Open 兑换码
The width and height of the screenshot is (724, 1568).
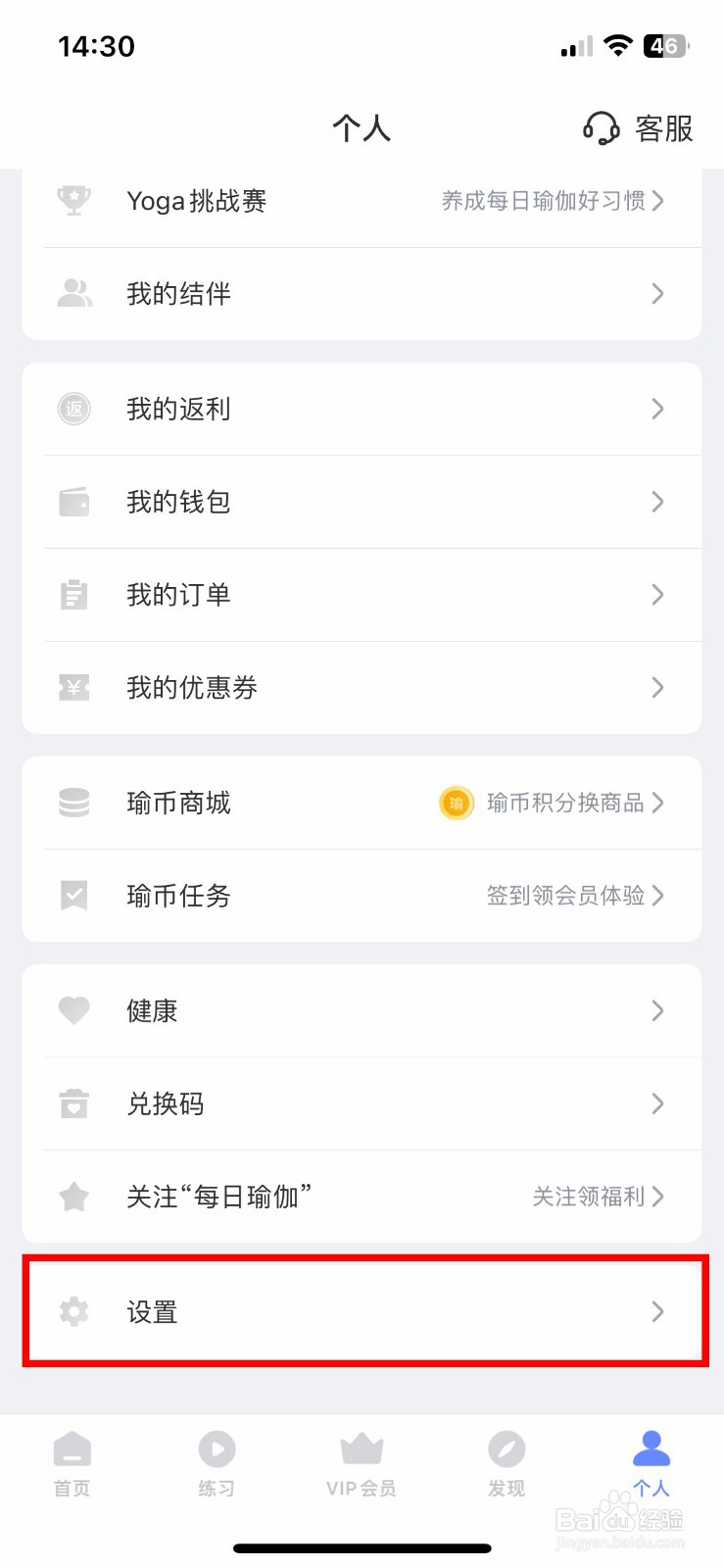362,1103
